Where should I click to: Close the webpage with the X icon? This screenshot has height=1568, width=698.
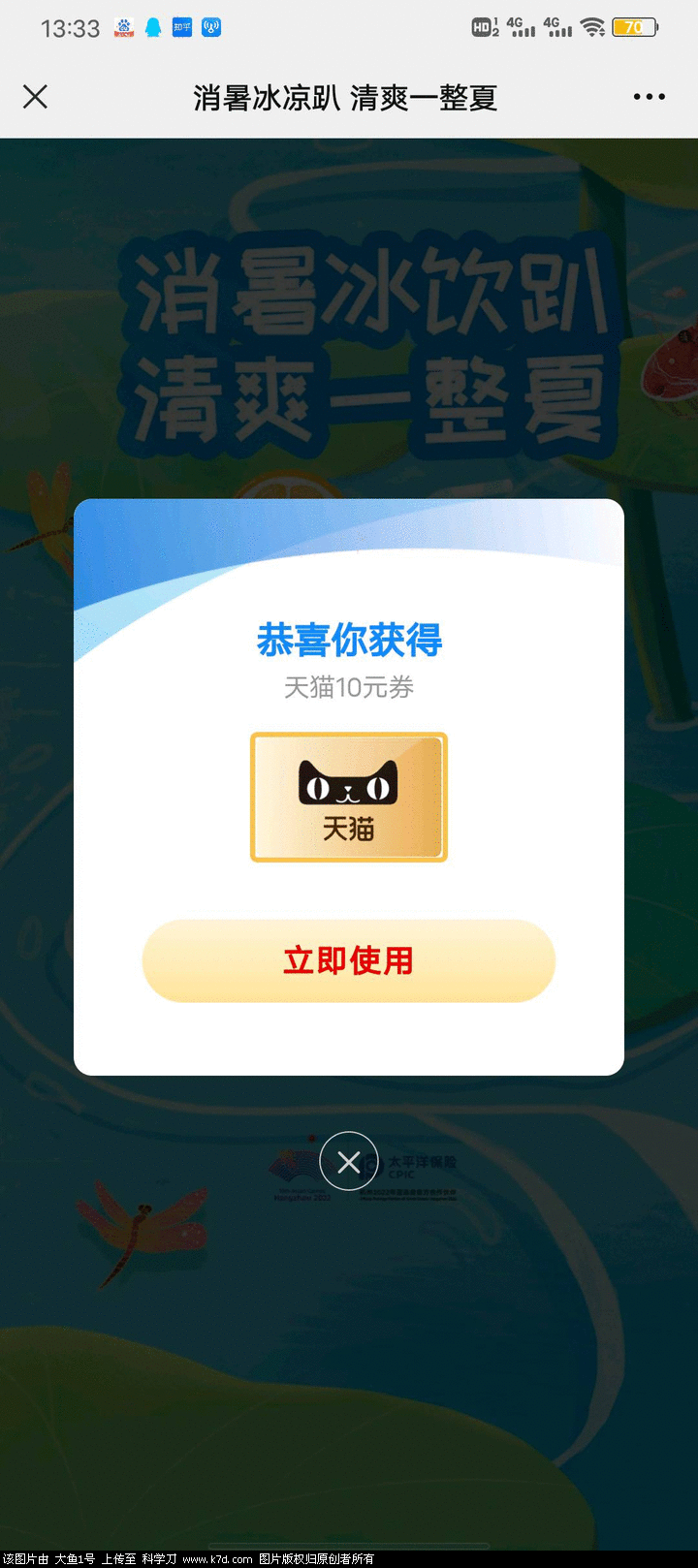coord(35,97)
